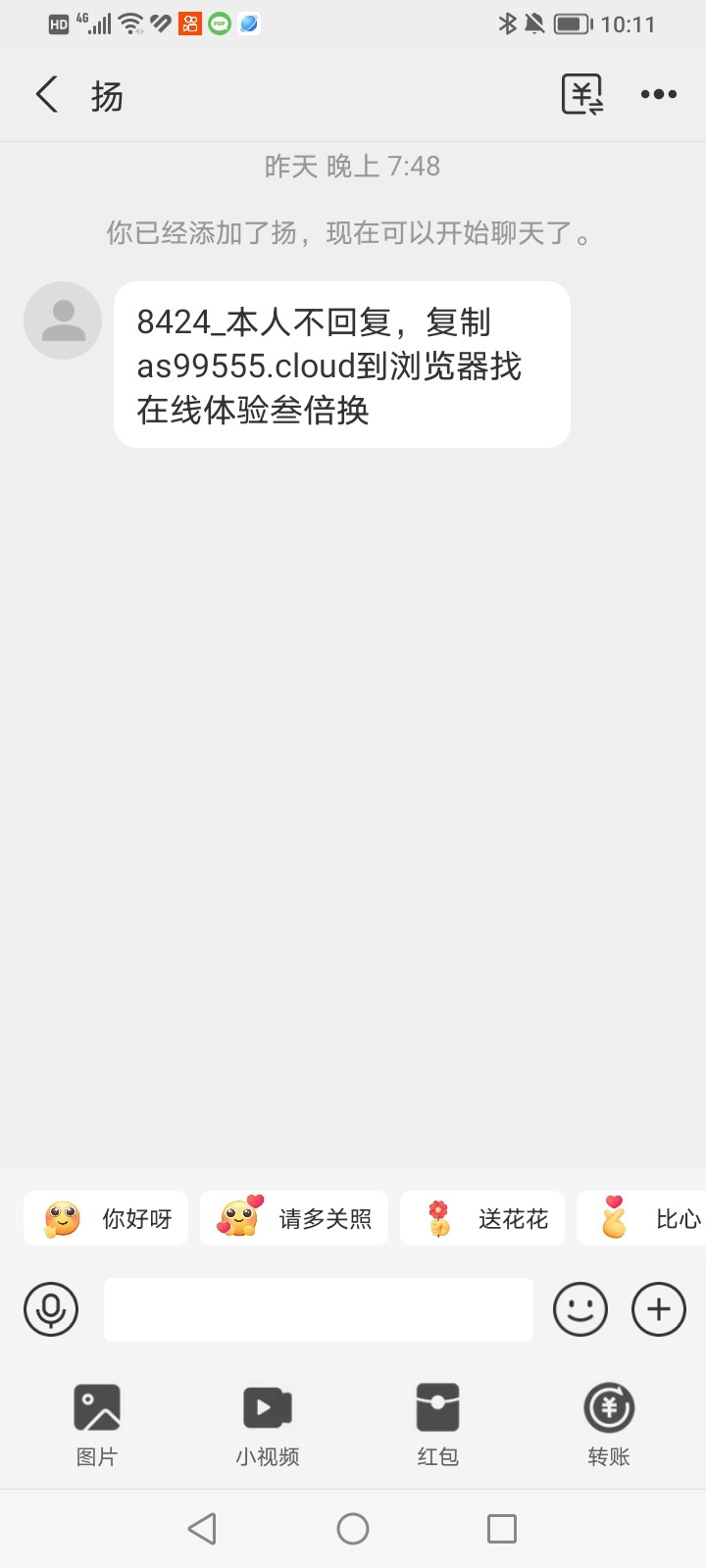Open recent apps via square button
Viewport: 706px width, 1568px height.
point(502,1529)
